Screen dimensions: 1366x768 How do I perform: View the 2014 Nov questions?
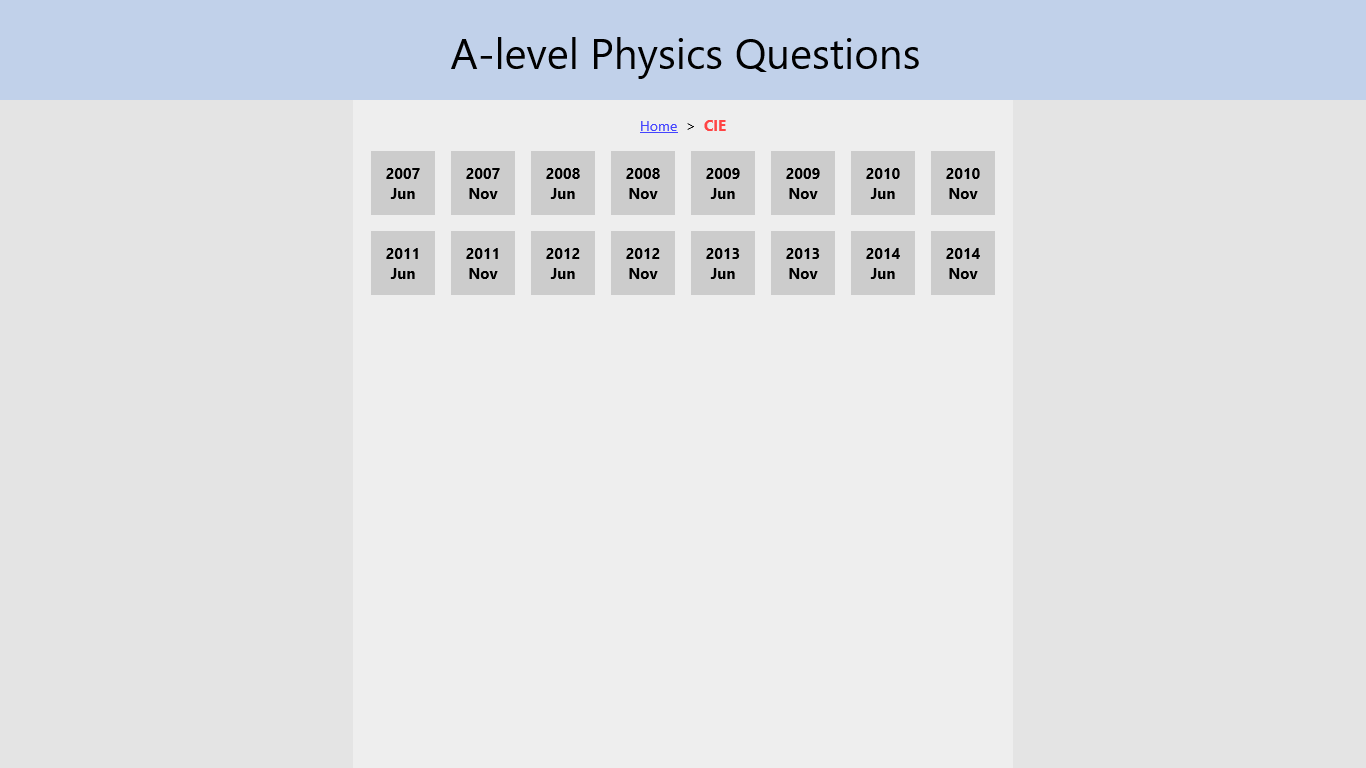963,263
